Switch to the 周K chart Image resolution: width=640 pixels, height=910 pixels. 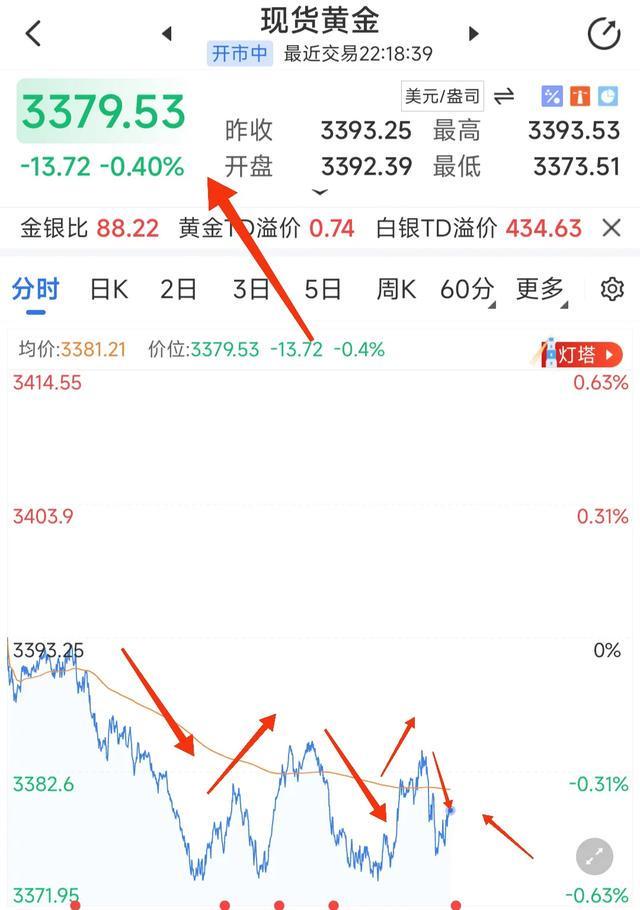[x=395, y=290]
